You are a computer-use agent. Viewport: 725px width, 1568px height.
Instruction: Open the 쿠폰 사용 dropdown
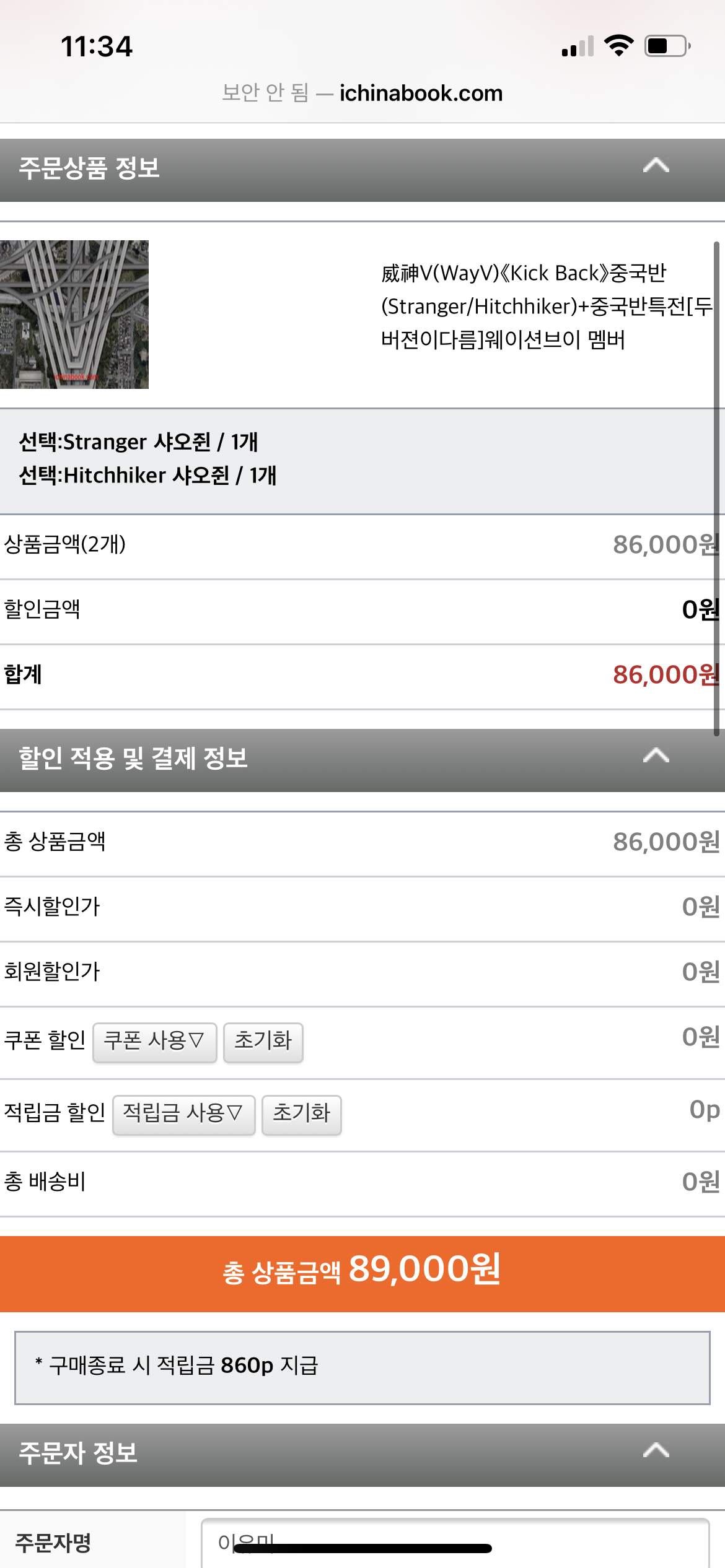click(154, 1041)
